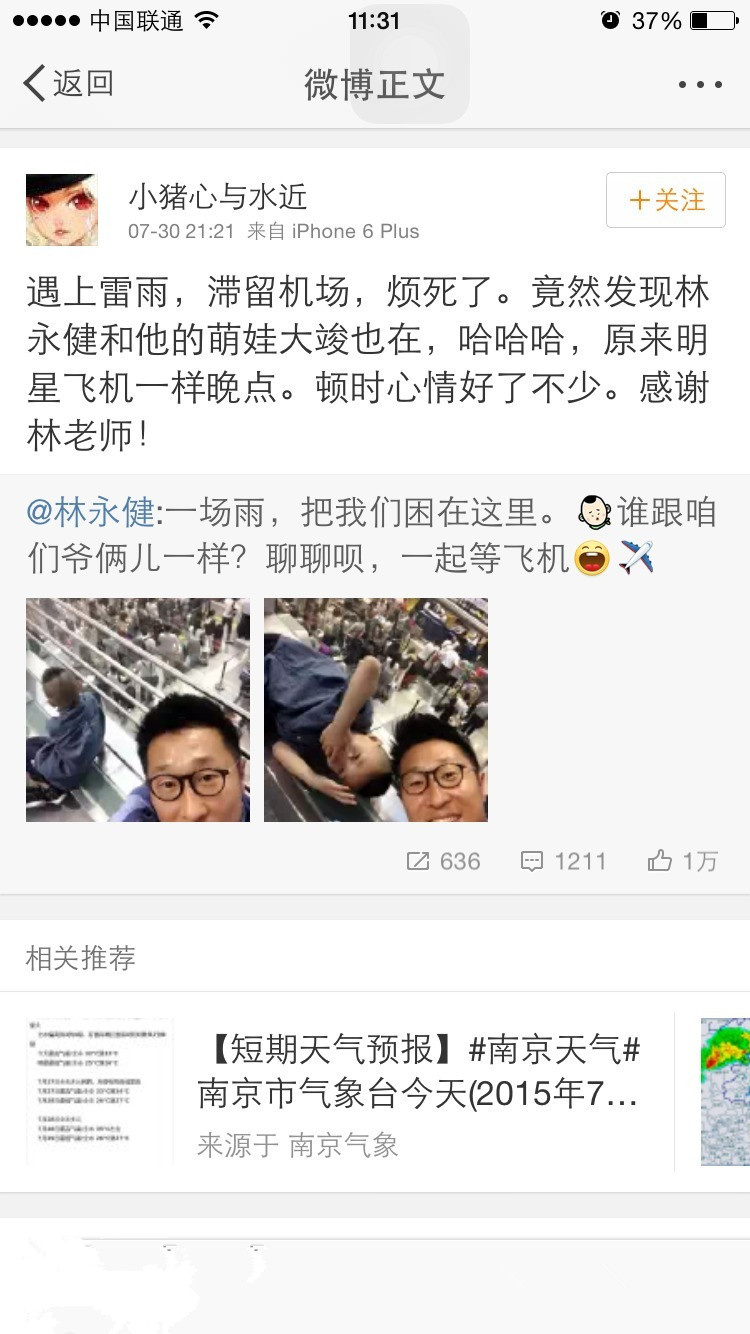Image resolution: width=750 pixels, height=1334 pixels.
Task: Open the 南京天气 recommended post
Action: point(420,1092)
